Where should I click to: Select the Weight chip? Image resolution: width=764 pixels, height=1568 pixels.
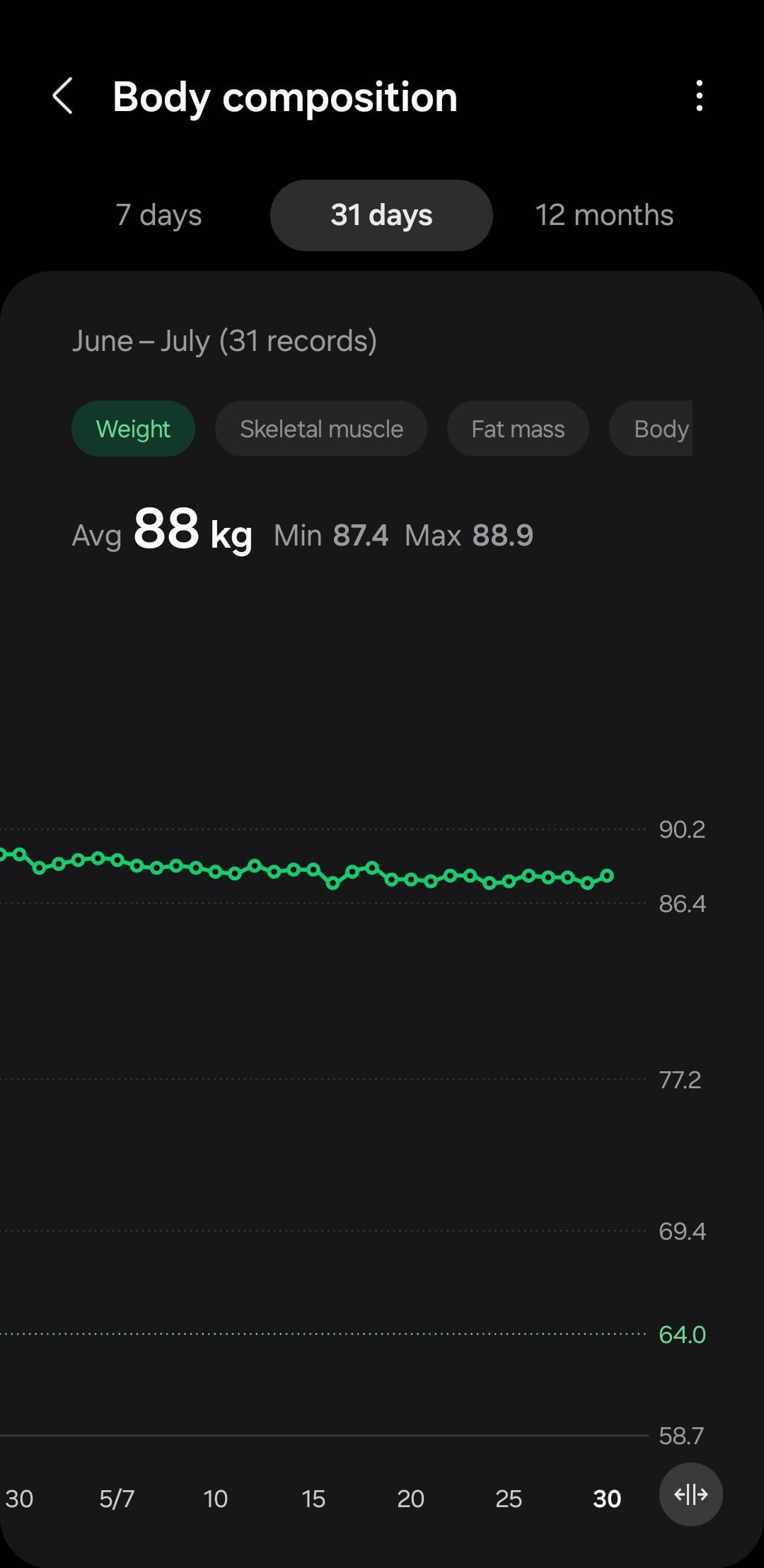pyautogui.click(x=133, y=429)
